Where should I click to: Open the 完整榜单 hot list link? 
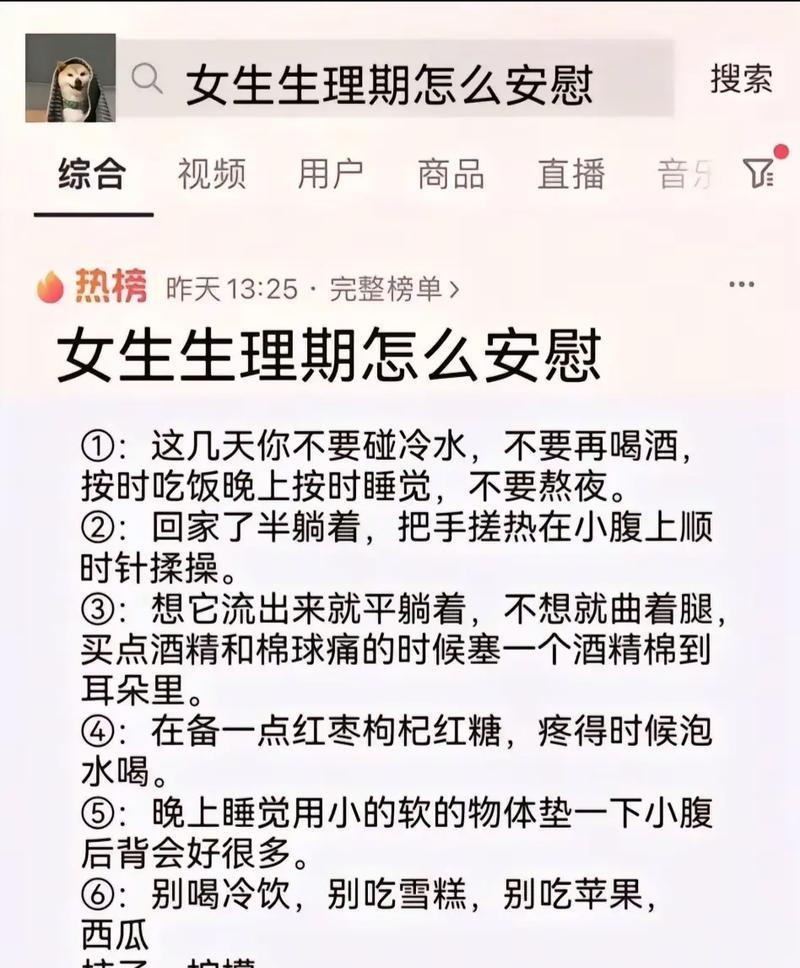394,289
